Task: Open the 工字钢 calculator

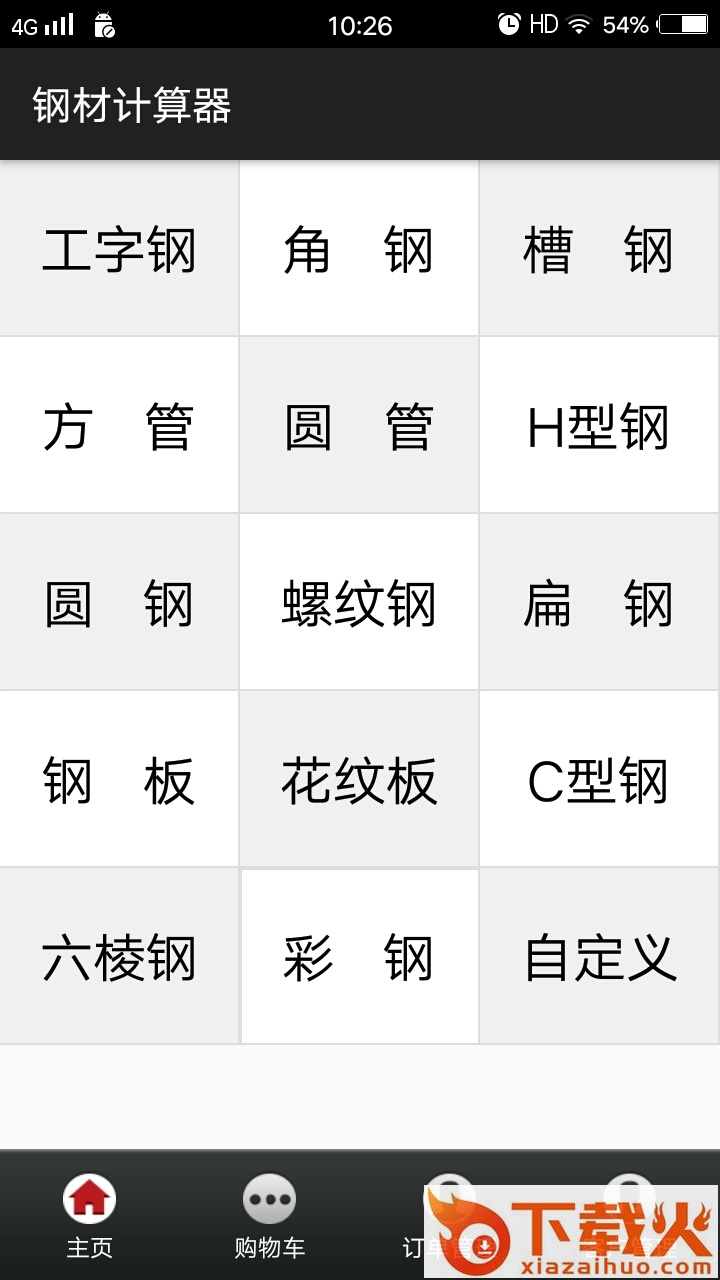Action: [119, 249]
